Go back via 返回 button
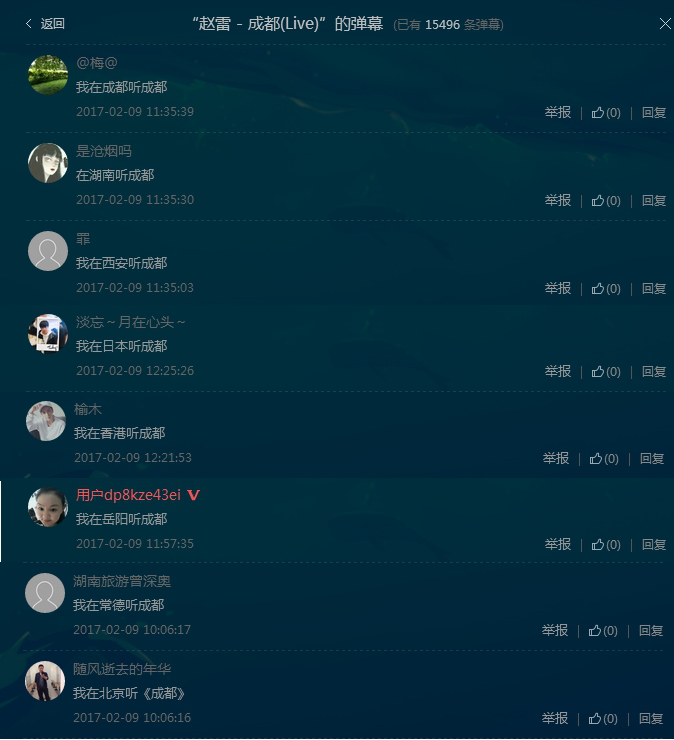This screenshot has width=674, height=740. point(46,24)
